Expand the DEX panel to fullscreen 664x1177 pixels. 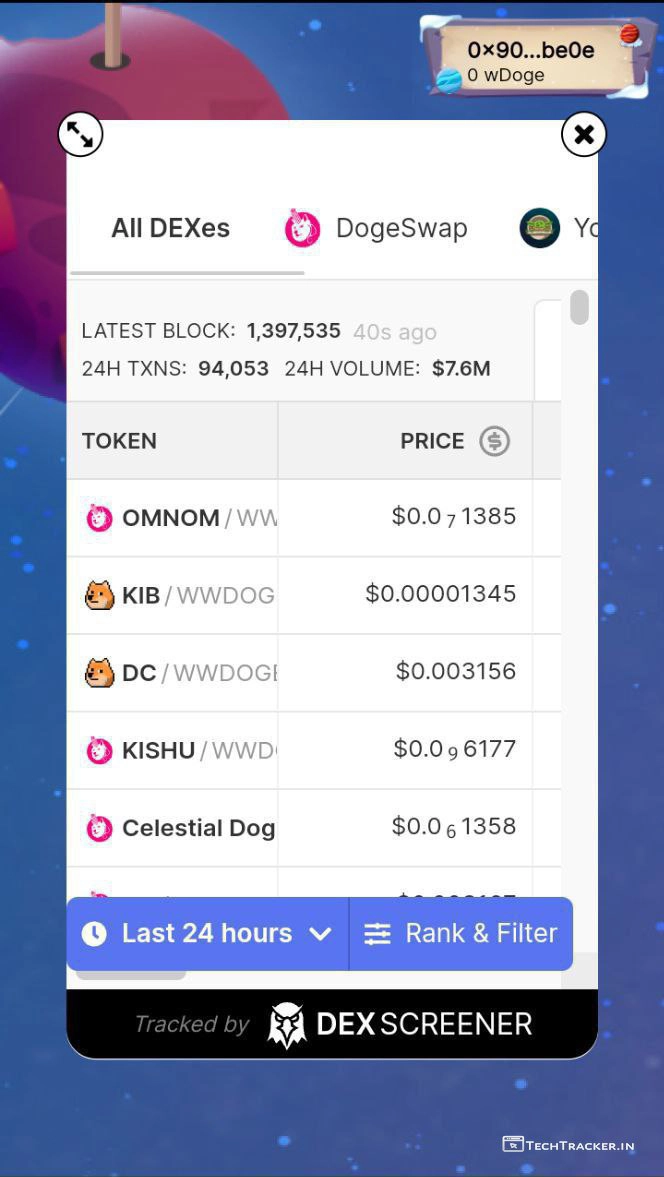pyautogui.click(x=80, y=134)
